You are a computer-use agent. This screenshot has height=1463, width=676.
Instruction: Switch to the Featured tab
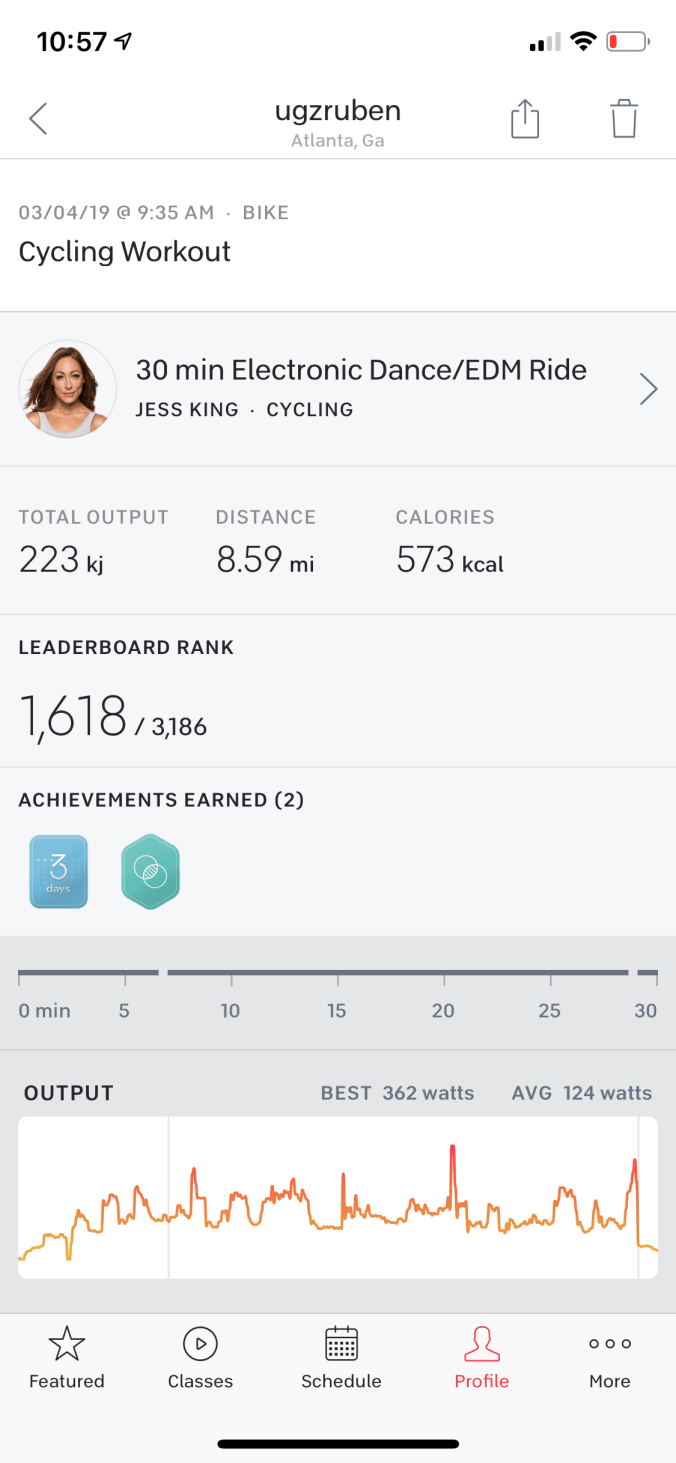coord(67,1358)
